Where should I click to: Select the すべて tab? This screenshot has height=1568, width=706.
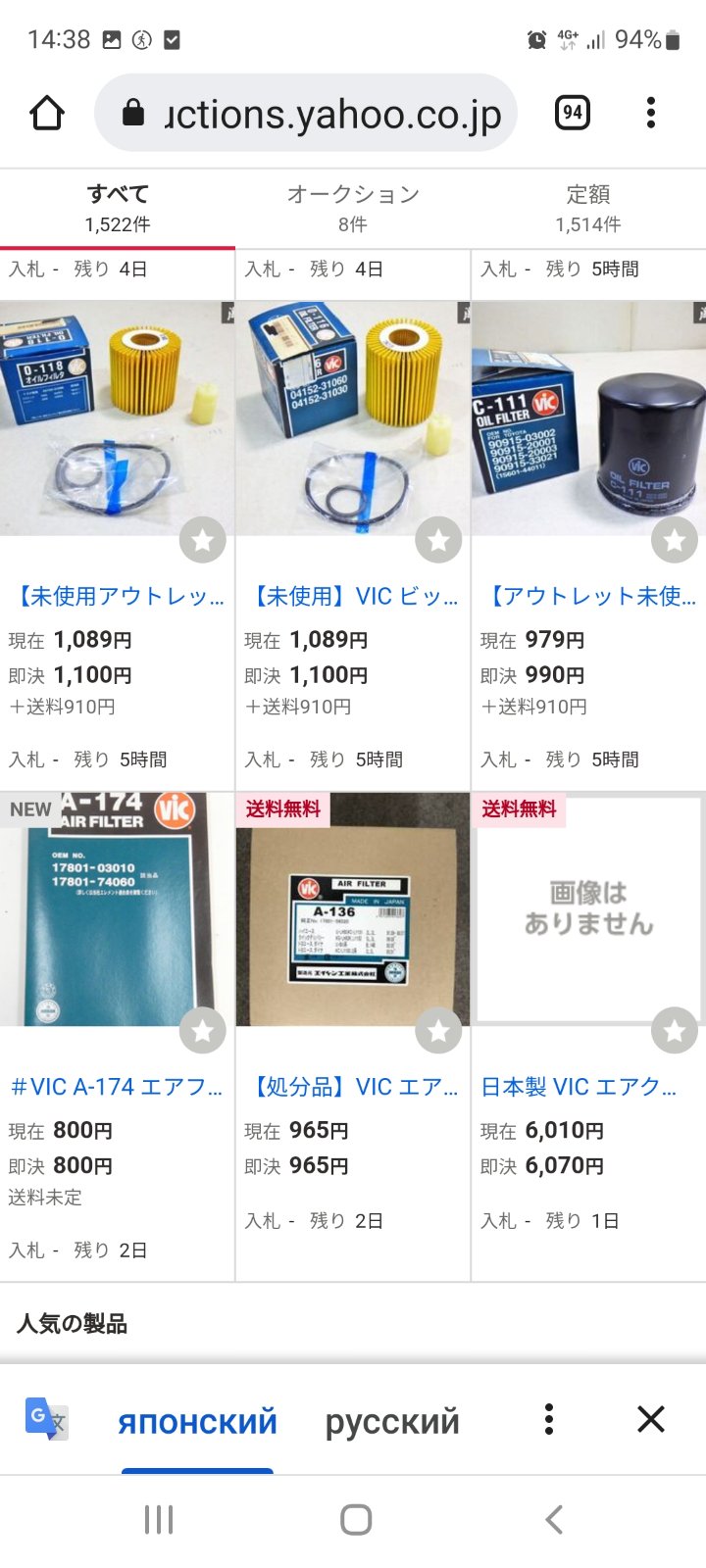[x=118, y=209]
